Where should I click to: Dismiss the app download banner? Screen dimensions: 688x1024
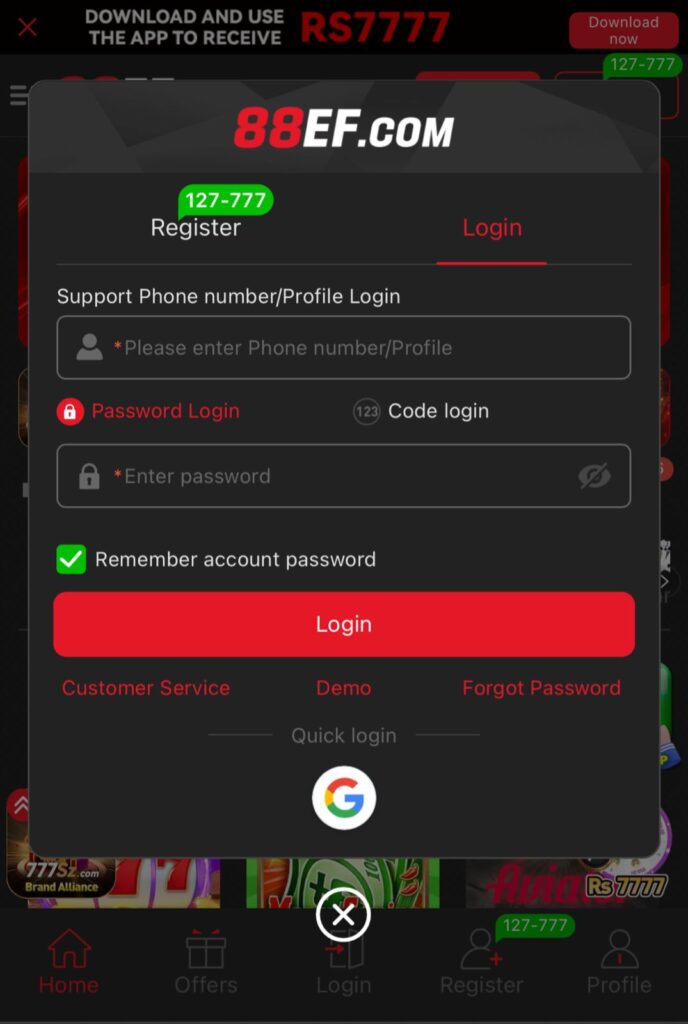28,27
